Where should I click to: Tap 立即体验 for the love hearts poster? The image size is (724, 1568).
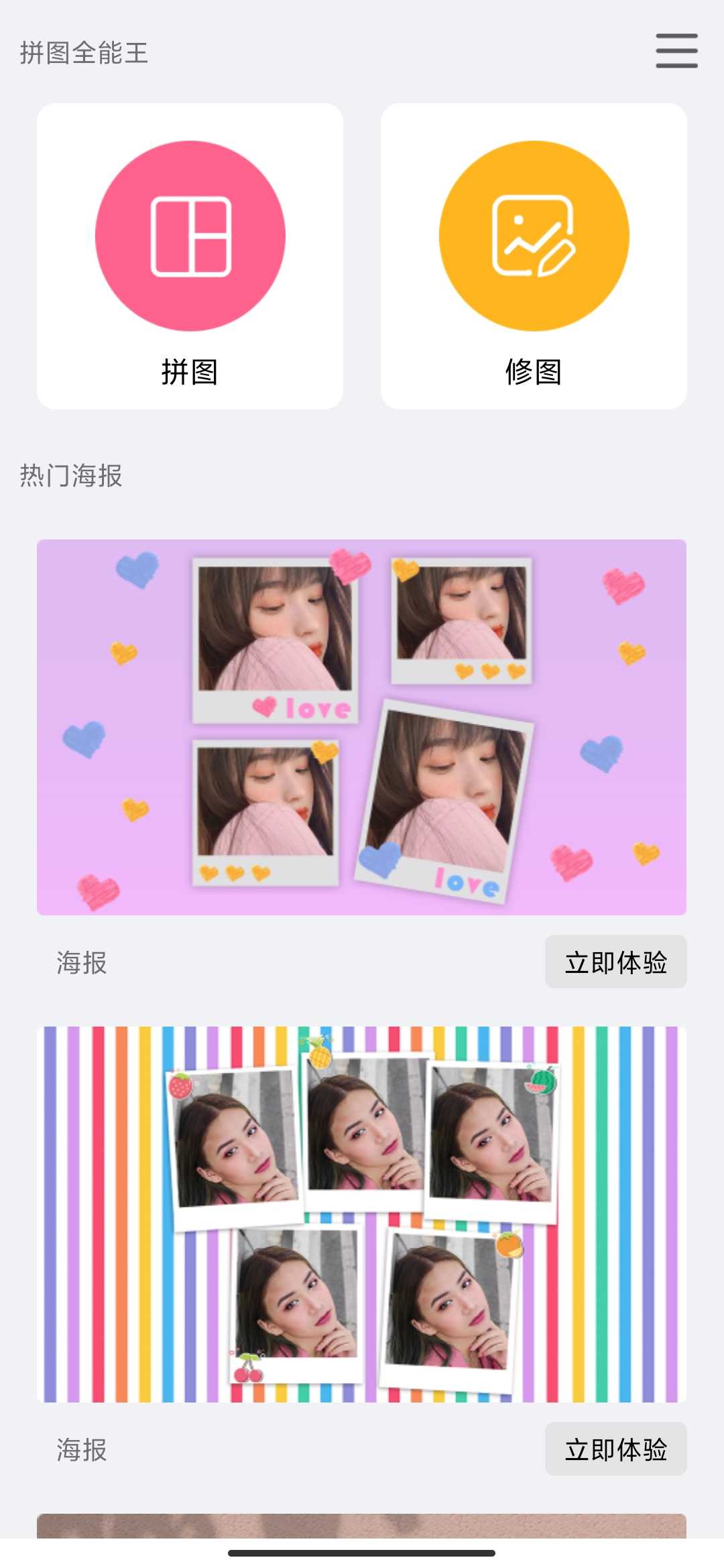click(x=615, y=962)
